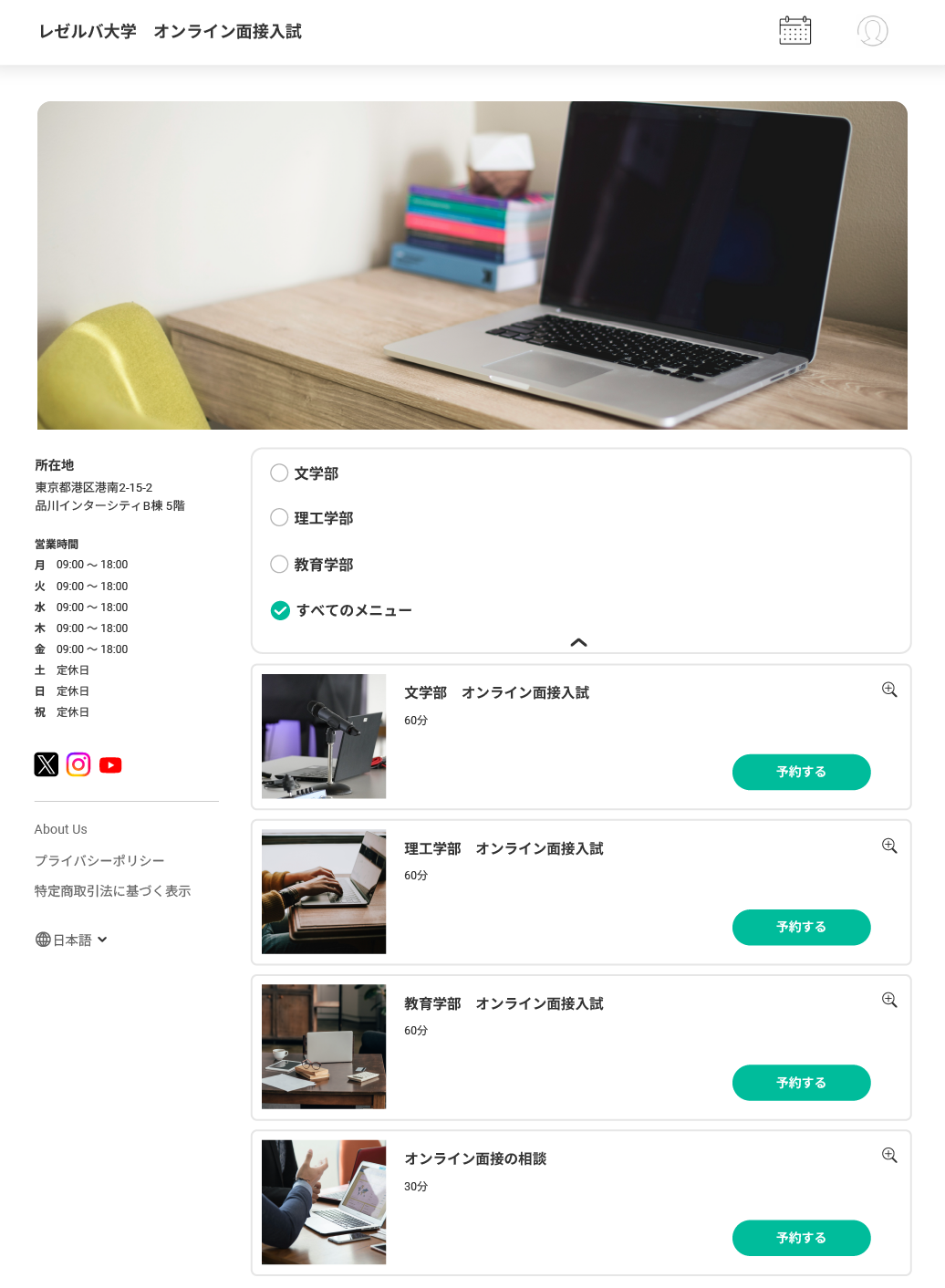The height and width of the screenshot is (1288, 945).
Task: Zoom details of オンライン面接の相談
Action: (x=889, y=1155)
